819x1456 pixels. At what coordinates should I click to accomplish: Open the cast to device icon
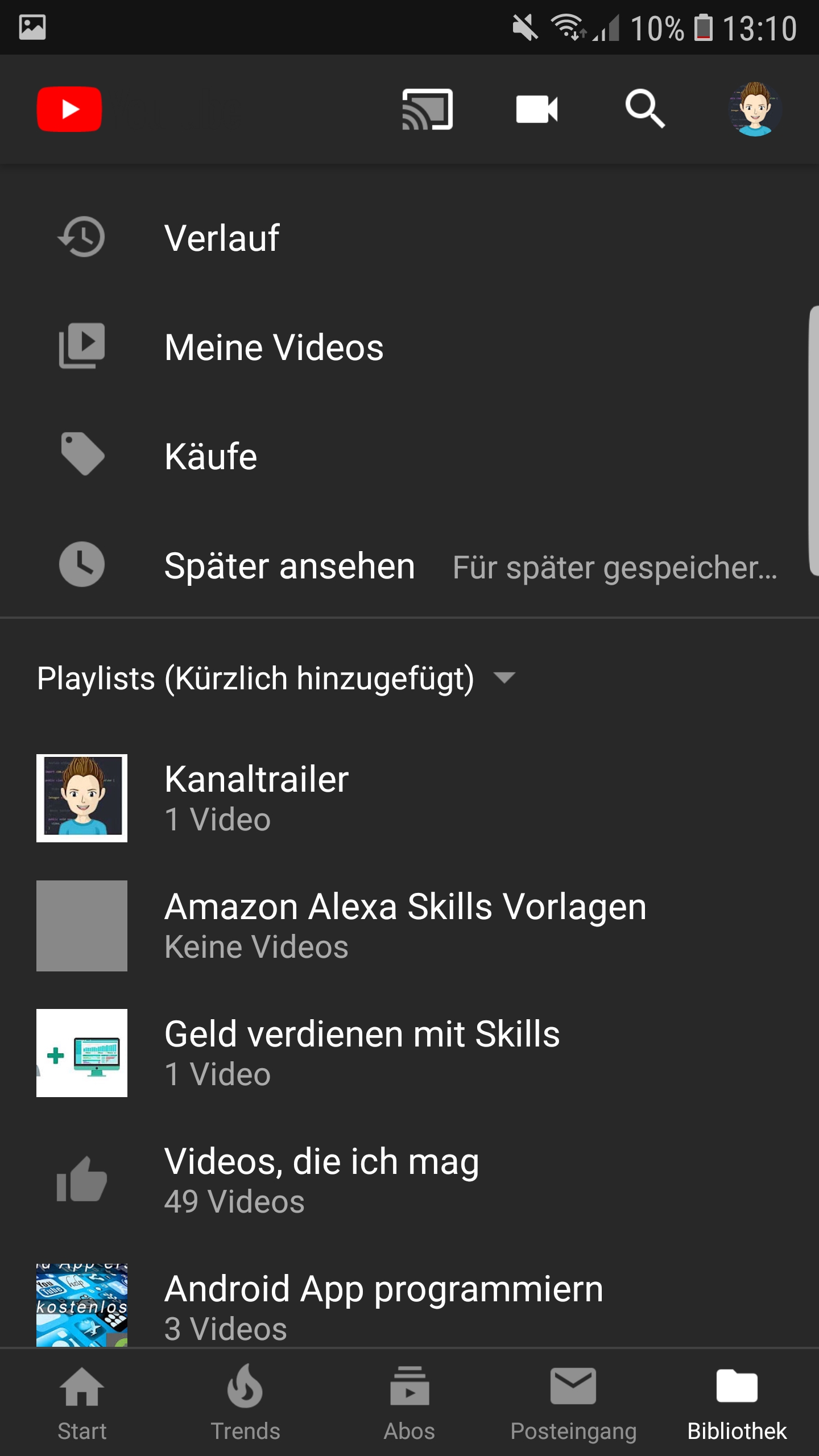[x=427, y=109]
